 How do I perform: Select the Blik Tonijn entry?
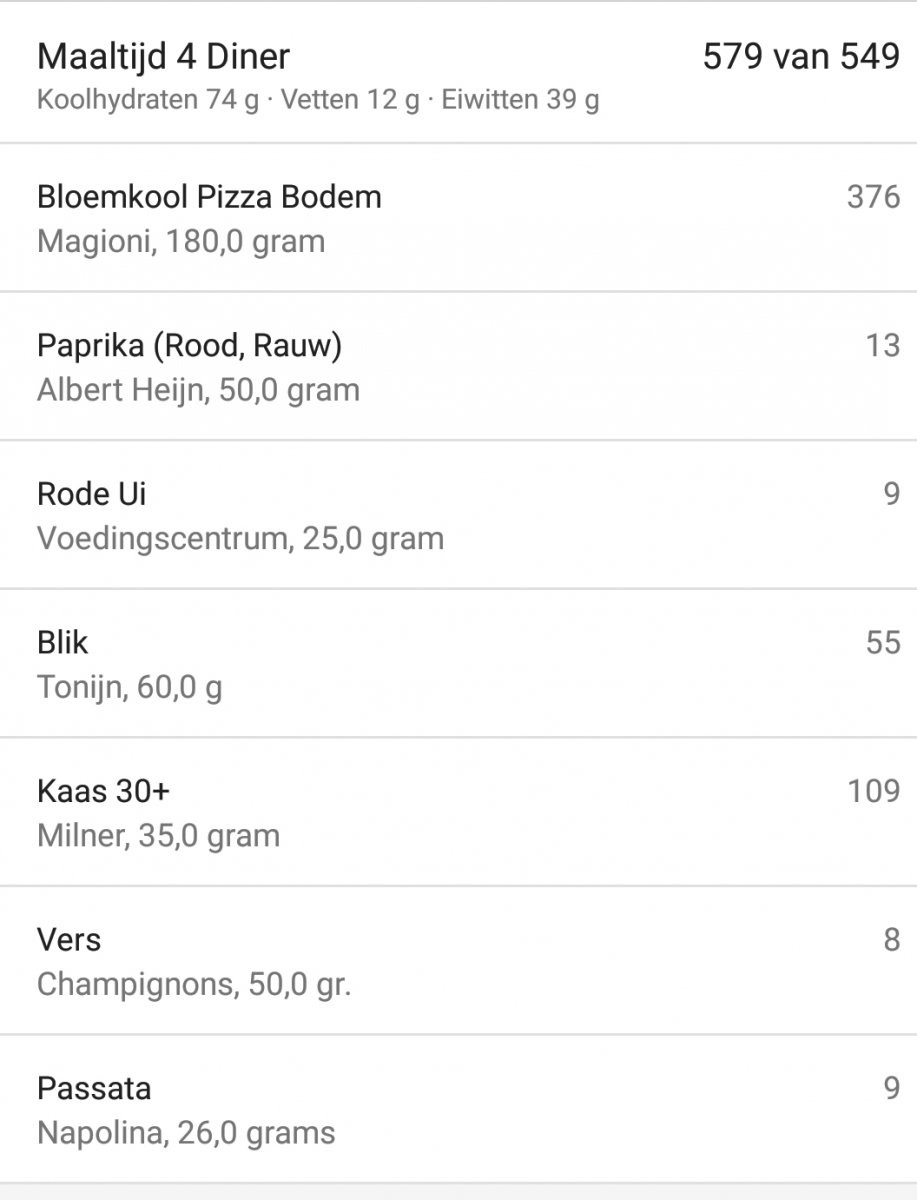tap(63, 642)
